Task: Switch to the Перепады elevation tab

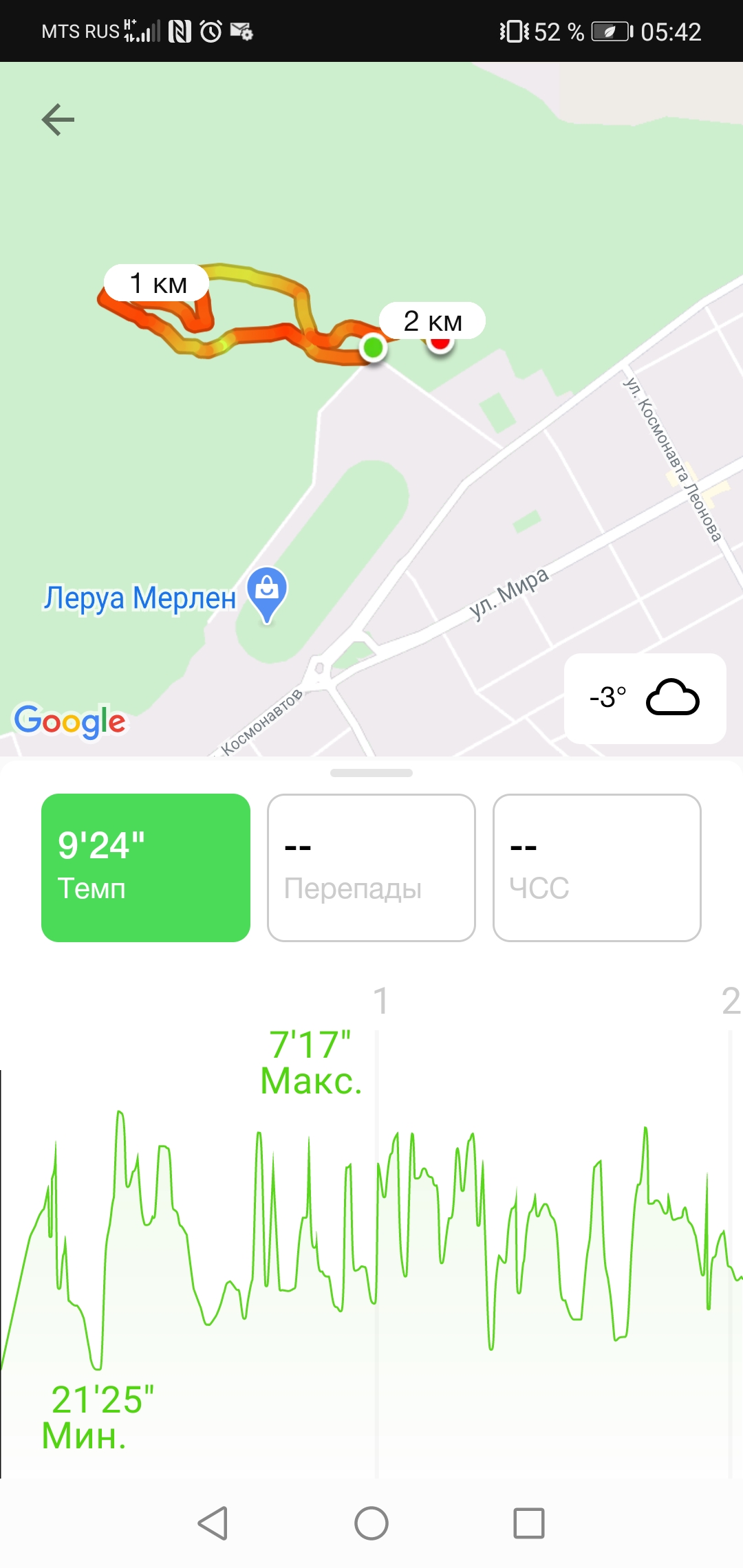Action: click(x=371, y=868)
